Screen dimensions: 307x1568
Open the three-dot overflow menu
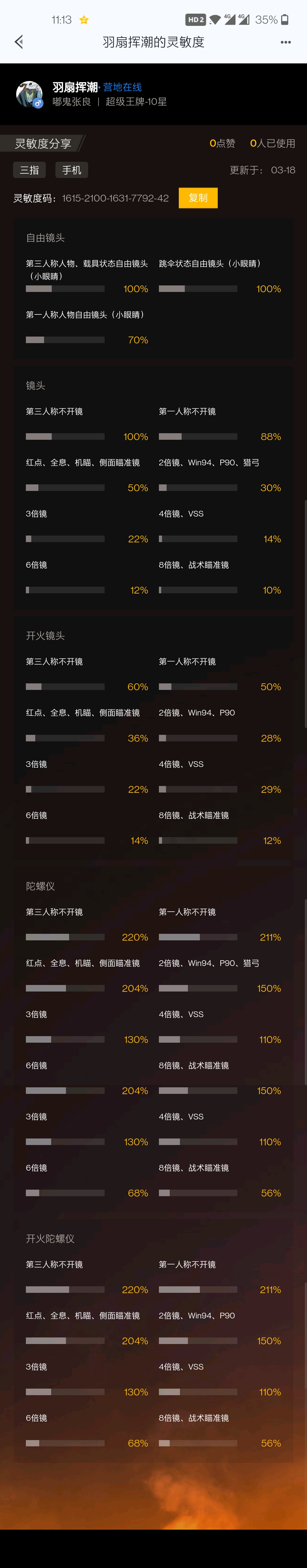tap(285, 42)
